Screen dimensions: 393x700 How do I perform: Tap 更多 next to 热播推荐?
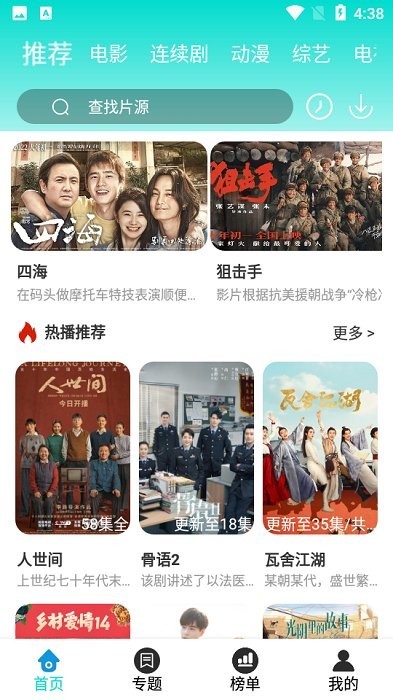pos(353,333)
